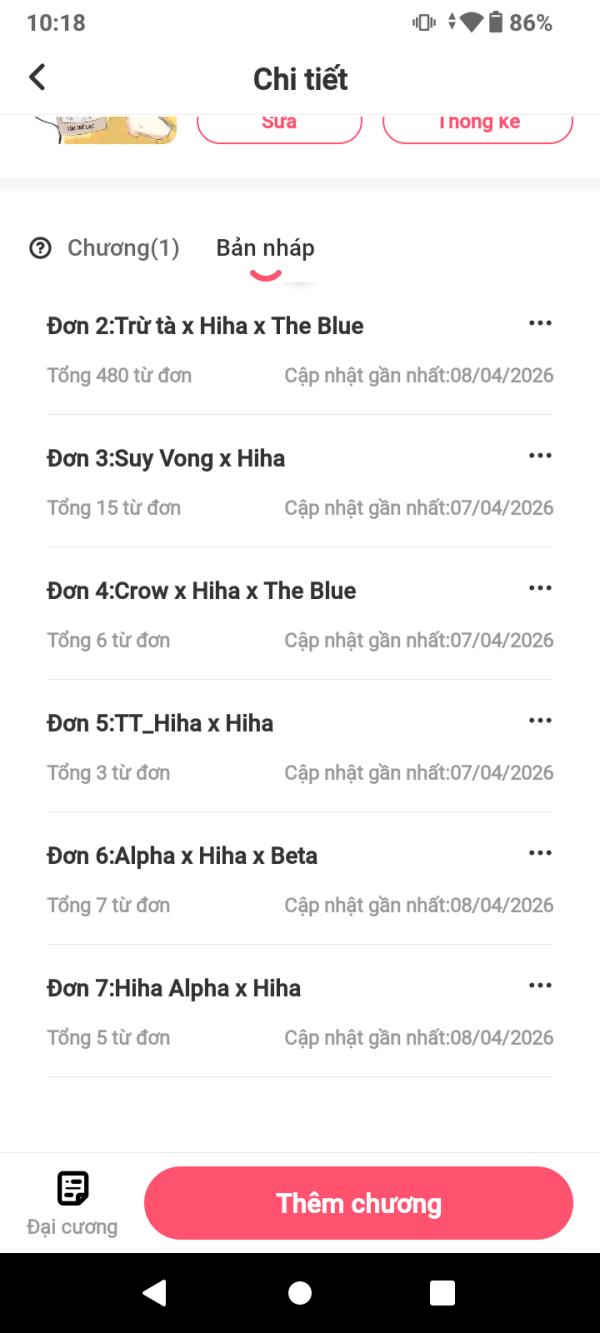Tap the overflow dots on Đơn 7

tap(540, 986)
